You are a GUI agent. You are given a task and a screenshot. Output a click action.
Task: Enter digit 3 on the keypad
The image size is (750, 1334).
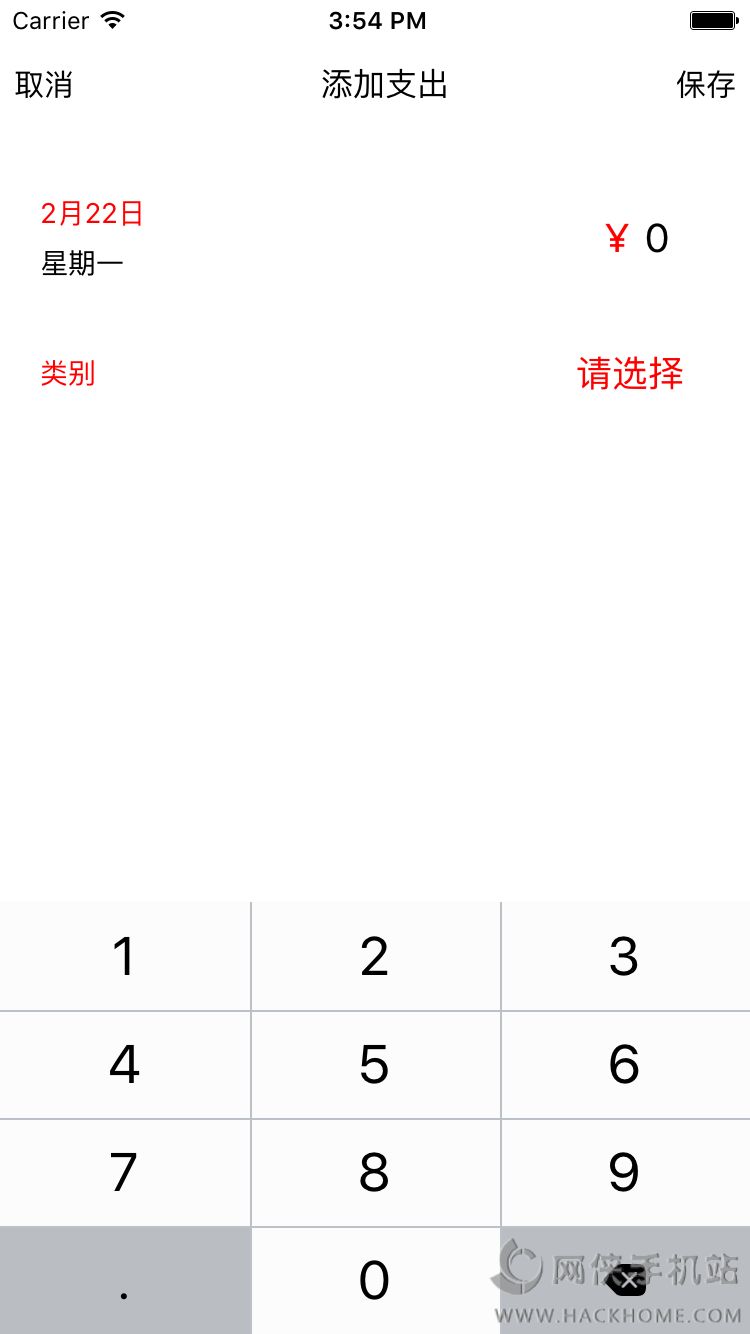(624, 957)
